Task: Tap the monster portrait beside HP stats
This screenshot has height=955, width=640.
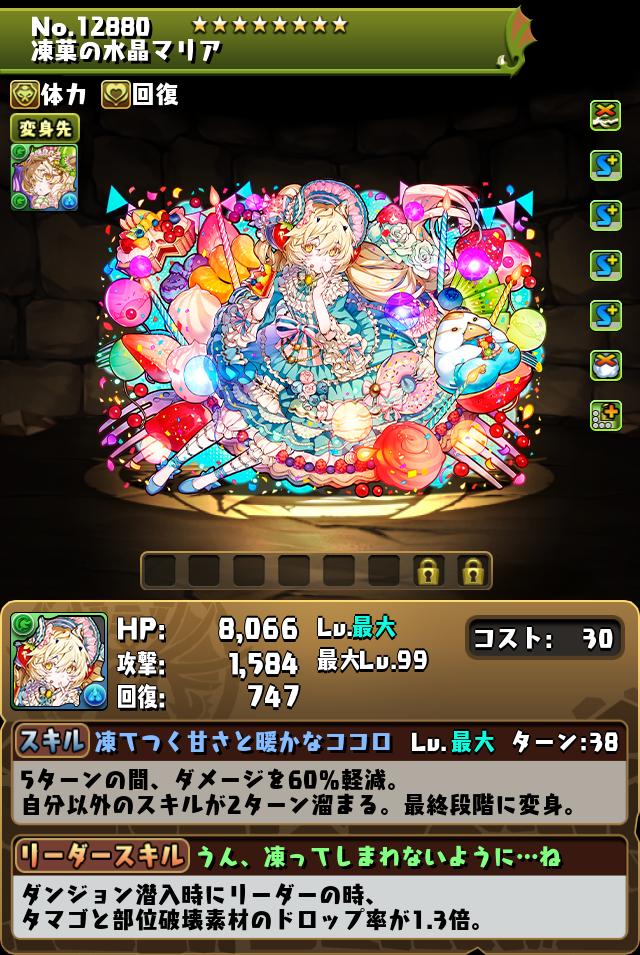Action: (59, 661)
